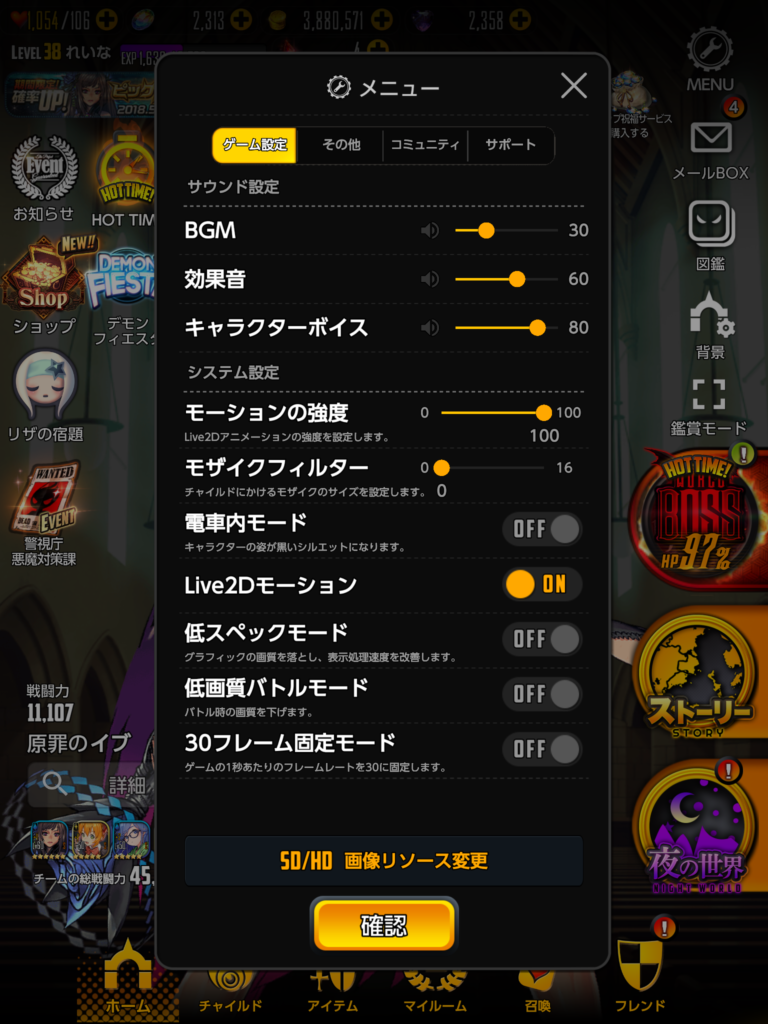Screen dimensions: 768x1024
Task: Confirm settings with 確認 button
Action: point(384,925)
